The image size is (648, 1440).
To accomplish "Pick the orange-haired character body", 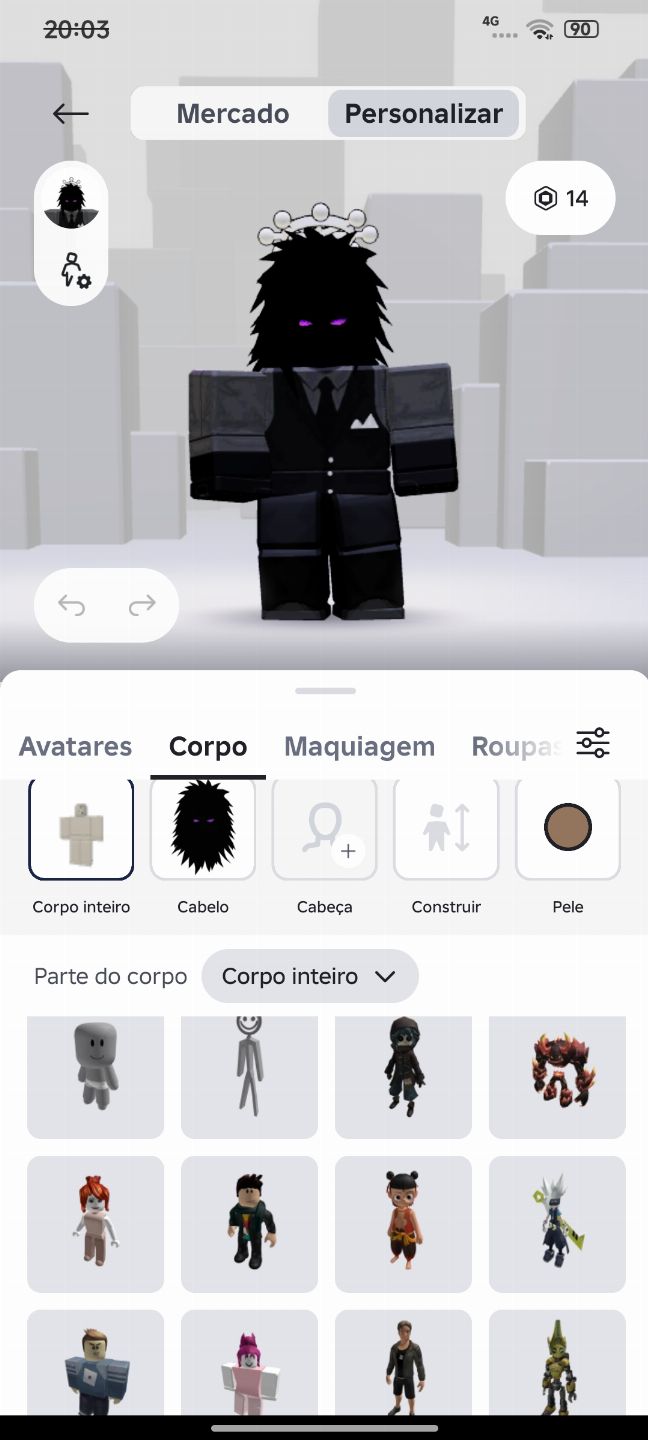I will [95, 1224].
